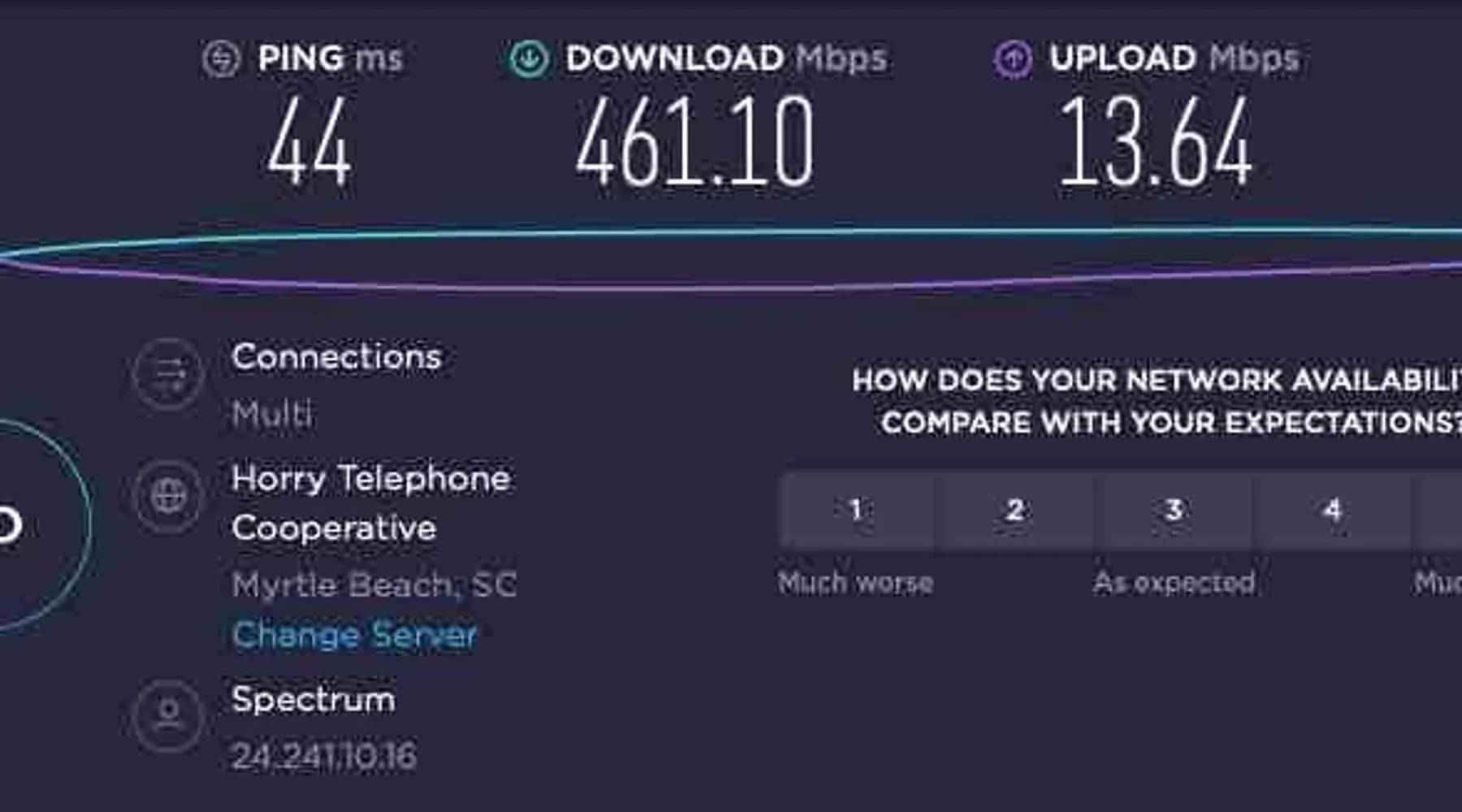Choose rating 4 for network availability
Image resolution: width=1462 pixels, height=812 pixels.
(x=1332, y=511)
